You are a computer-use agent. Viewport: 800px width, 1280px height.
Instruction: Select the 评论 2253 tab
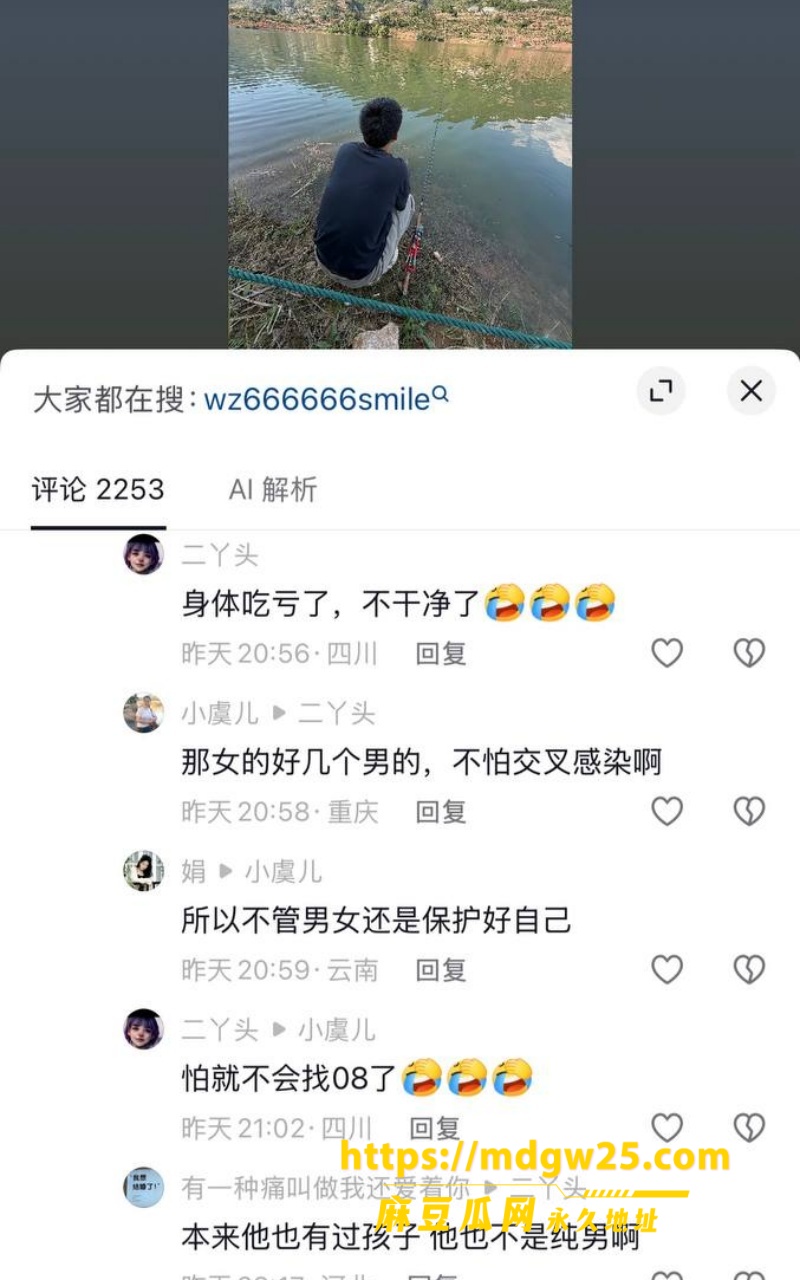point(98,489)
